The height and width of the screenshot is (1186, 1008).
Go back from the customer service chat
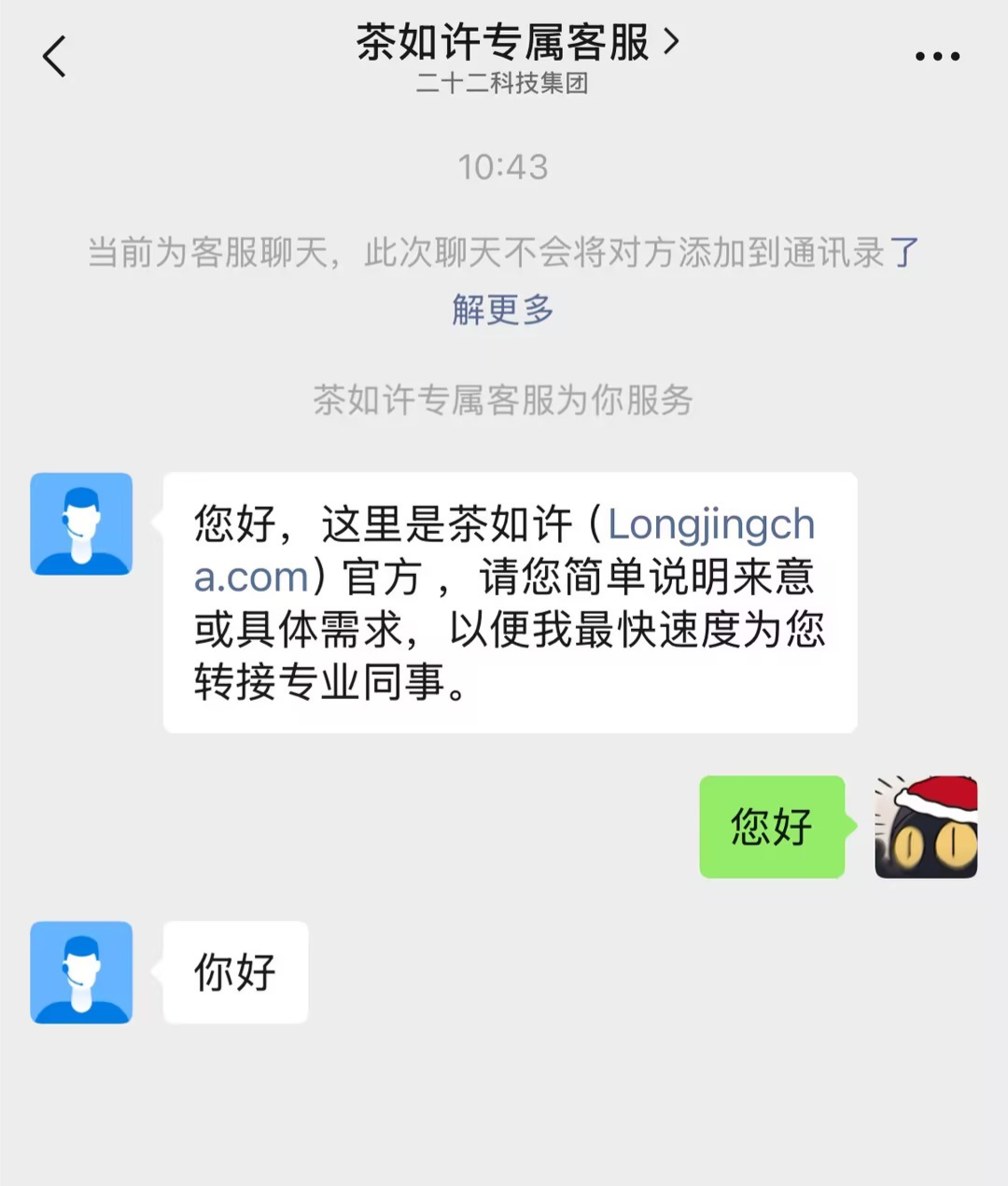pos(54,56)
